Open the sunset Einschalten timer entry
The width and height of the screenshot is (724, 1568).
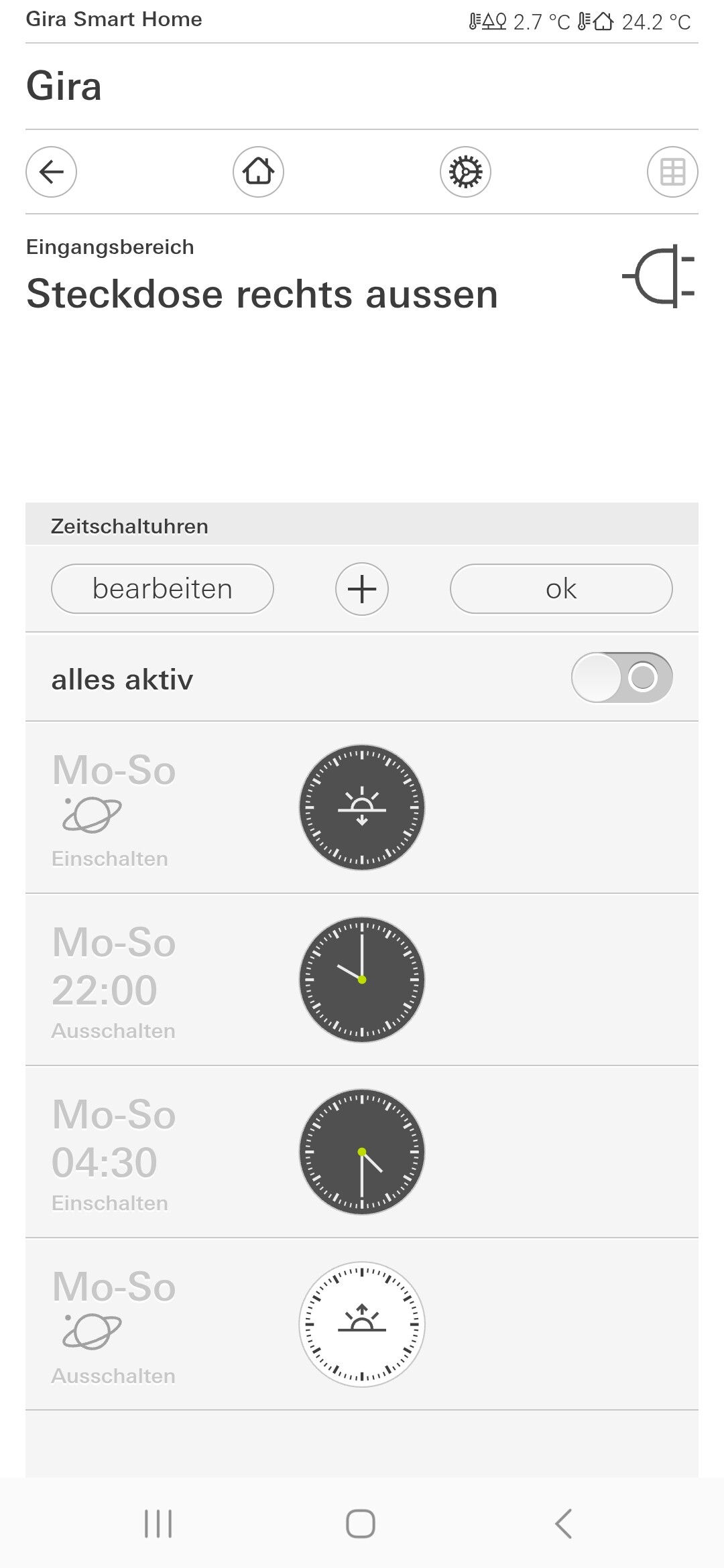(x=362, y=807)
